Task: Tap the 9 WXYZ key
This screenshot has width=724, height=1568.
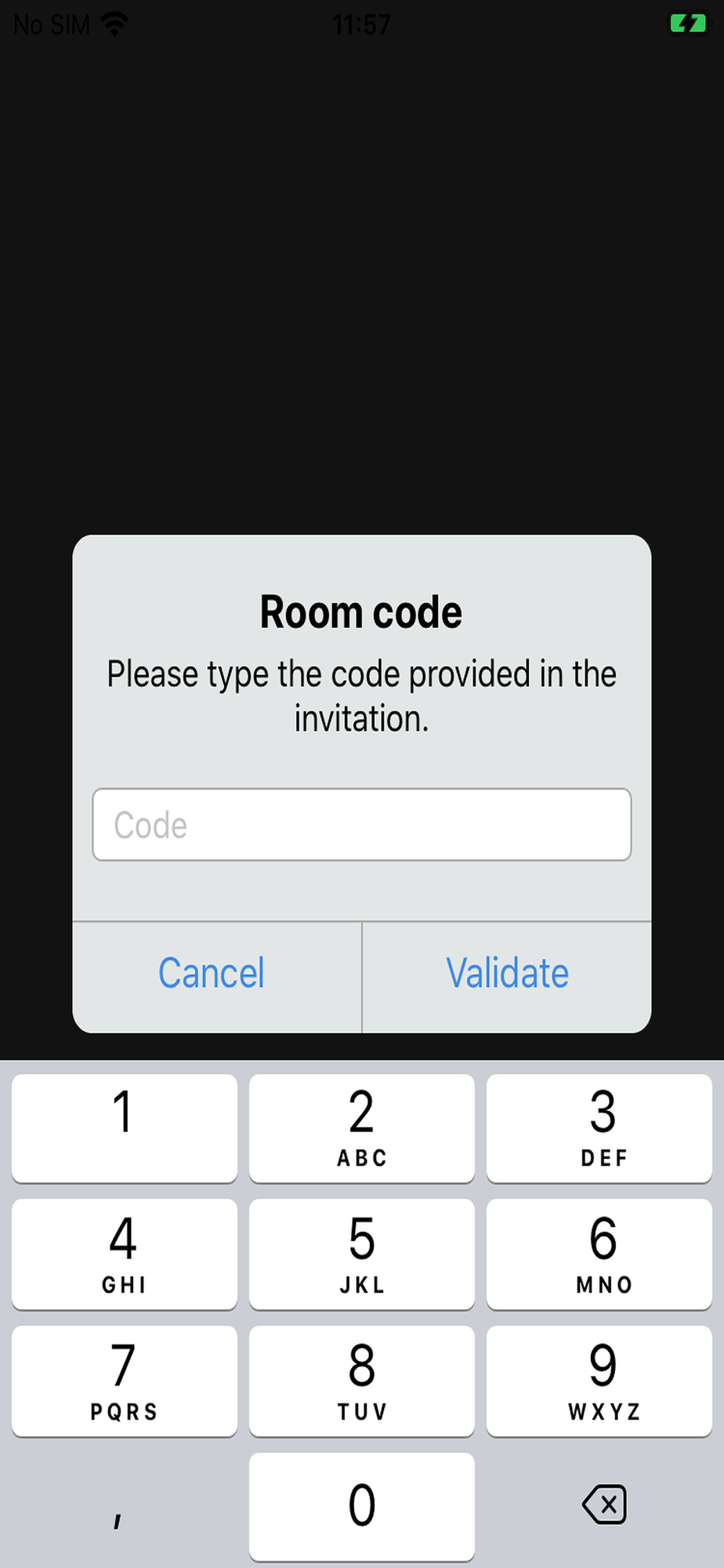Action: pos(599,1381)
